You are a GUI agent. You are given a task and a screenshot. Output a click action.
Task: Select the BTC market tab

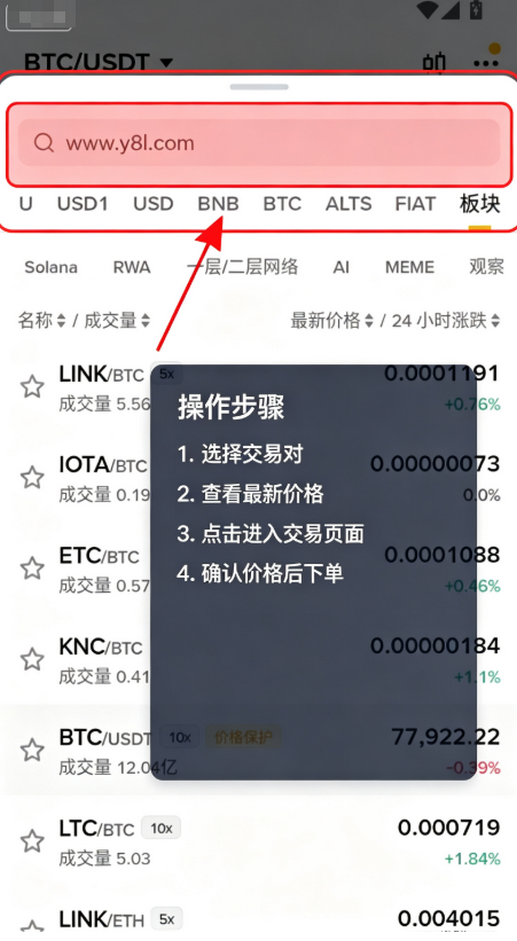pos(282,204)
